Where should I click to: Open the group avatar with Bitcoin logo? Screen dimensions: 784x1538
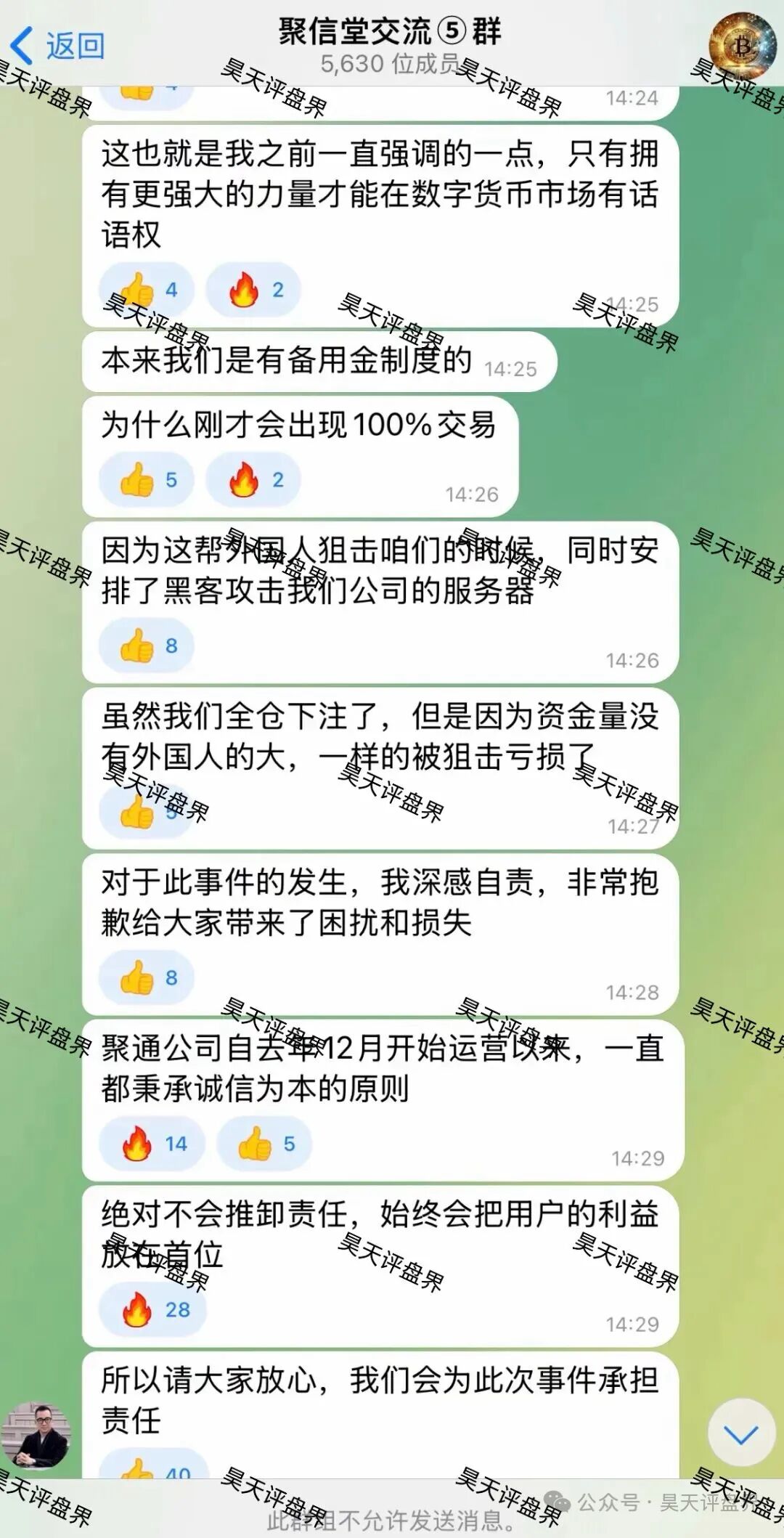click(x=742, y=46)
